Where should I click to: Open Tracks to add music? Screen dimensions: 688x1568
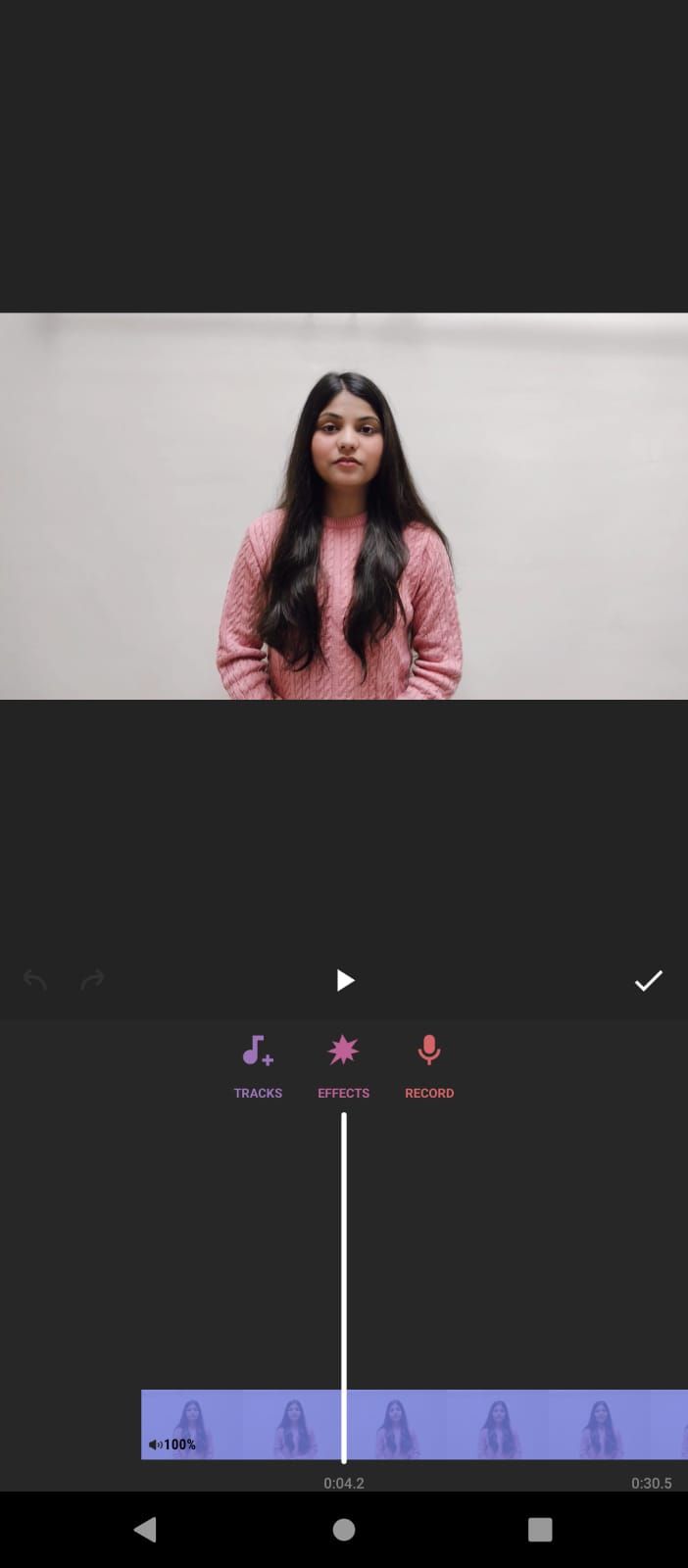[x=258, y=1065]
